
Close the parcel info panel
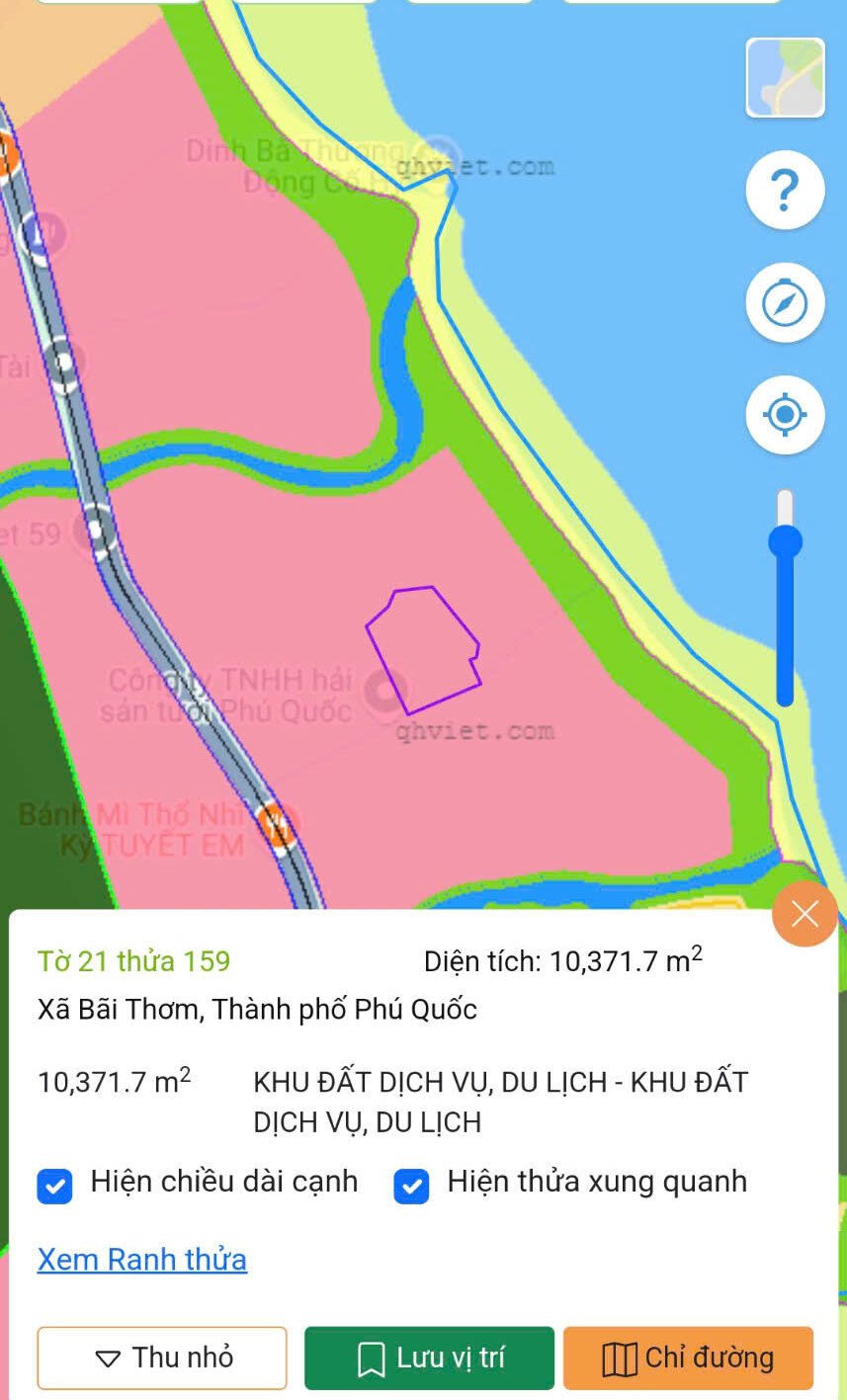pos(805,914)
